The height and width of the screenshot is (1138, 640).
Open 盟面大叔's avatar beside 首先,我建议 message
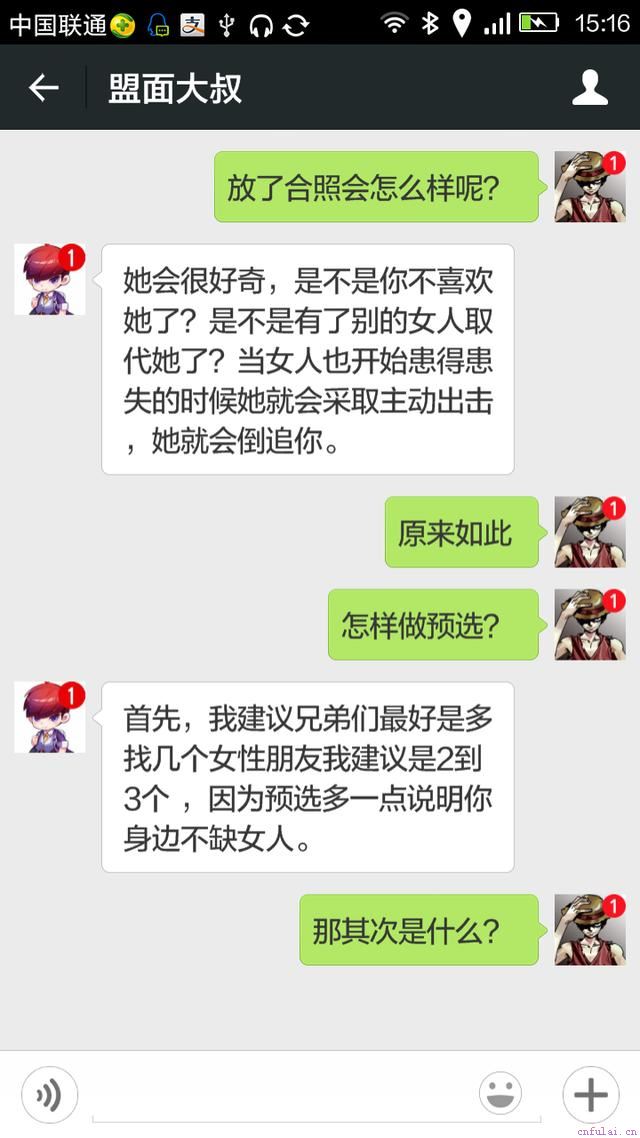click(x=50, y=717)
